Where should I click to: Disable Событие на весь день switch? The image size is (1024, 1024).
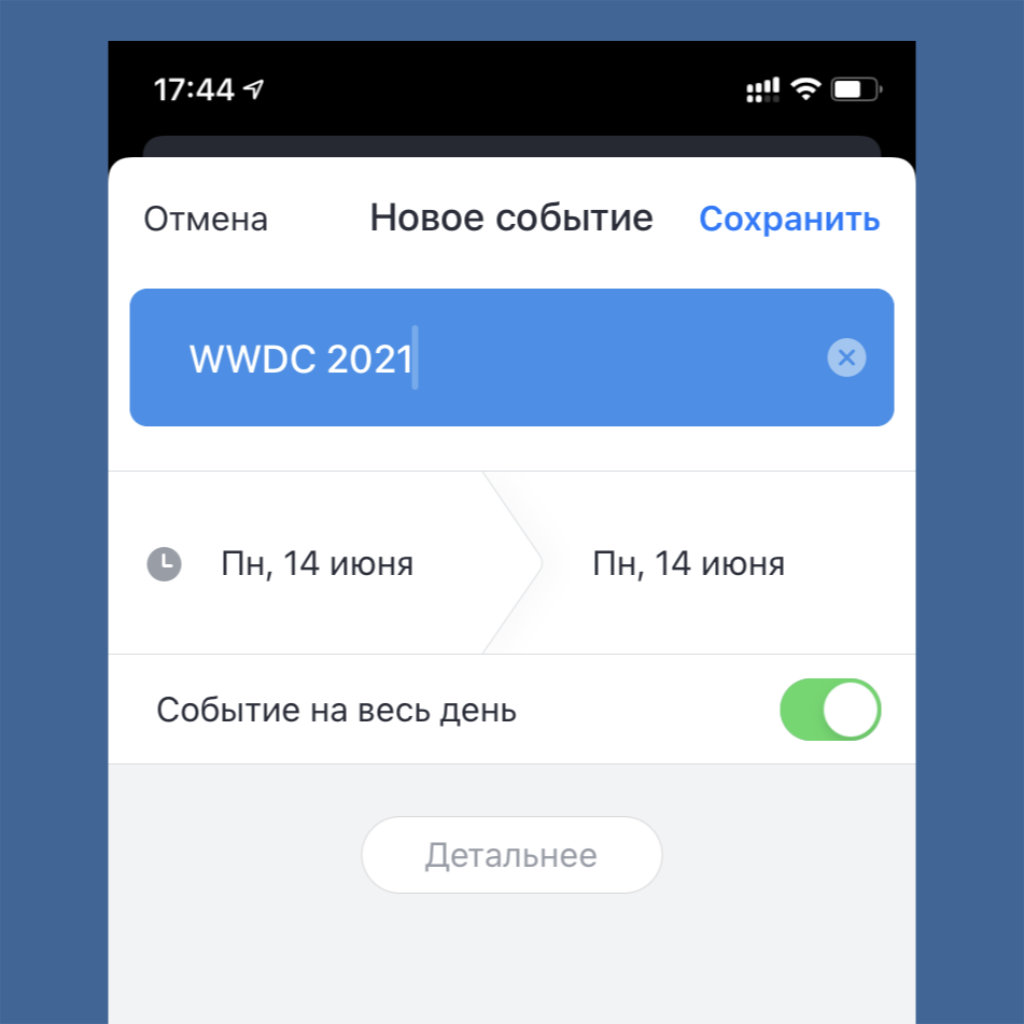pos(829,710)
